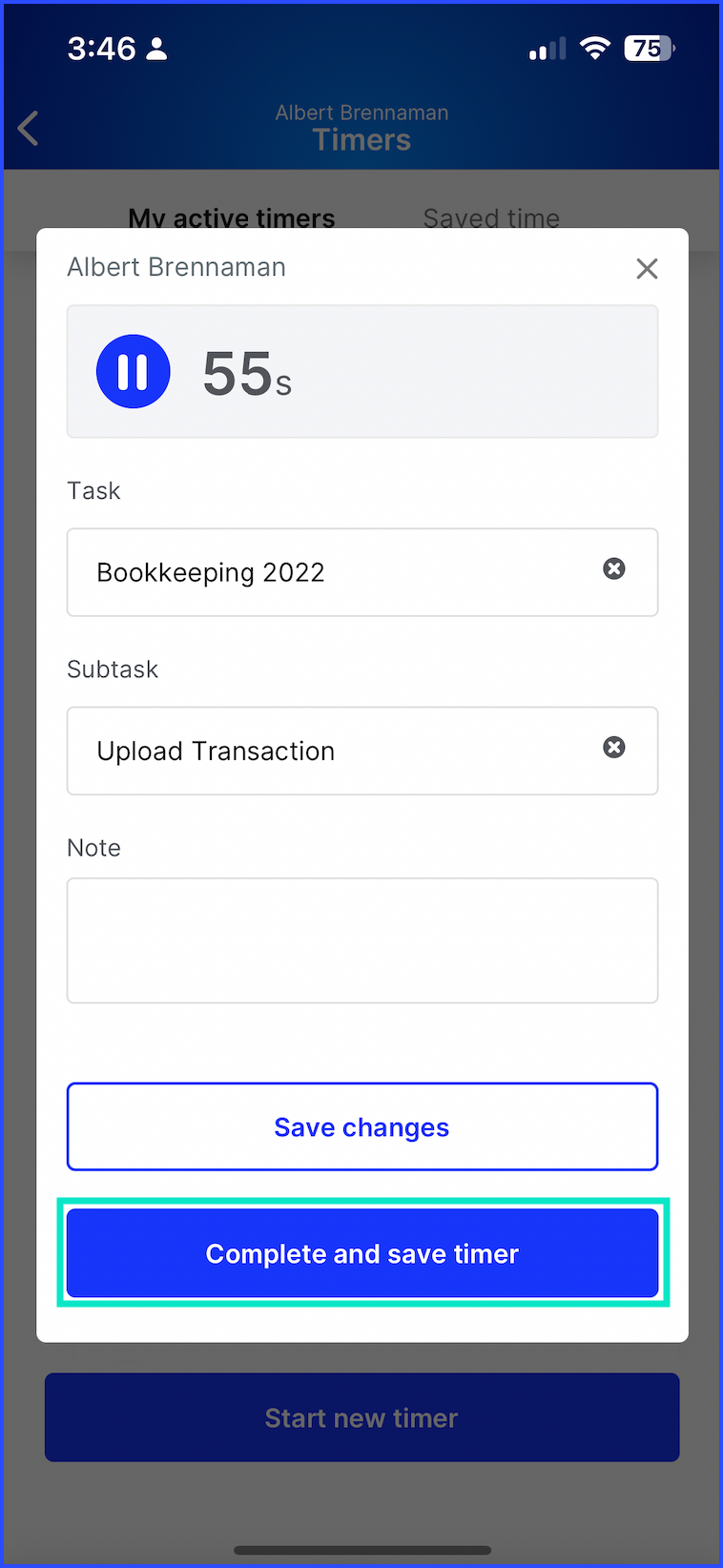The height and width of the screenshot is (1568, 723).
Task: Close the timer dialog with the X
Action: [647, 269]
